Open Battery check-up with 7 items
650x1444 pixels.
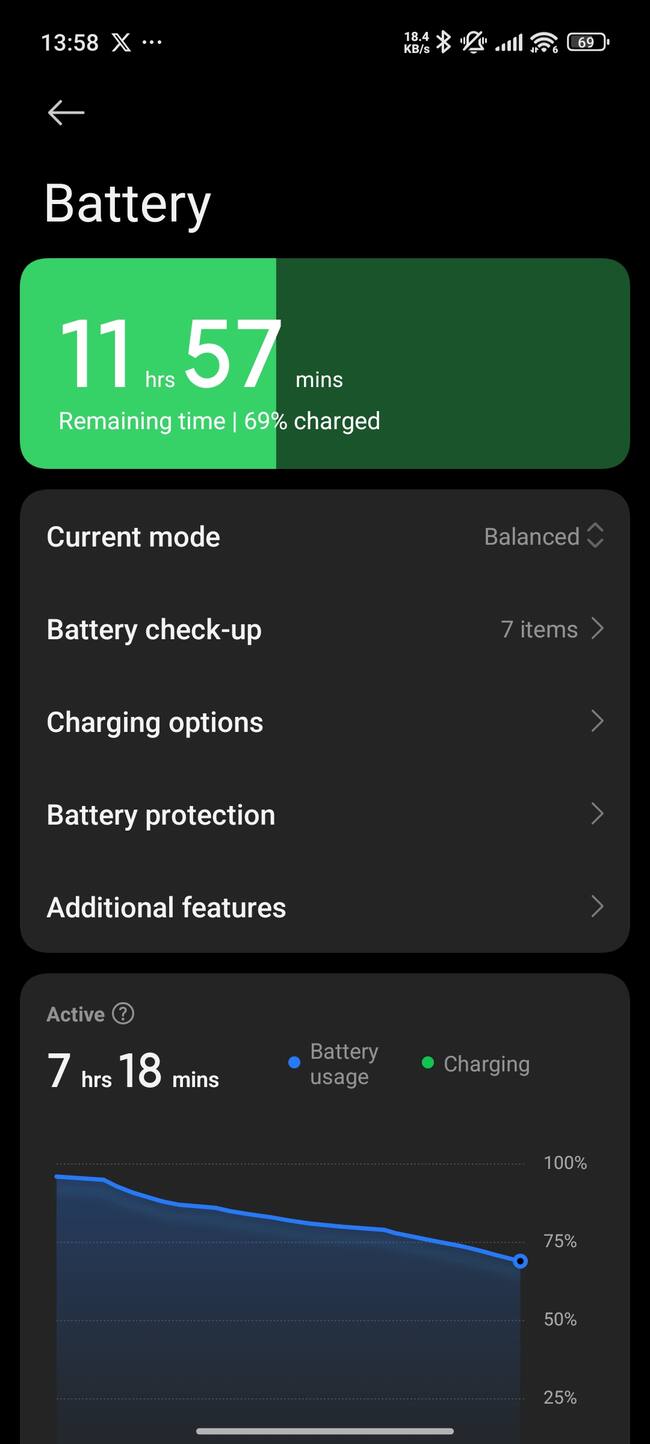[x=324, y=629]
